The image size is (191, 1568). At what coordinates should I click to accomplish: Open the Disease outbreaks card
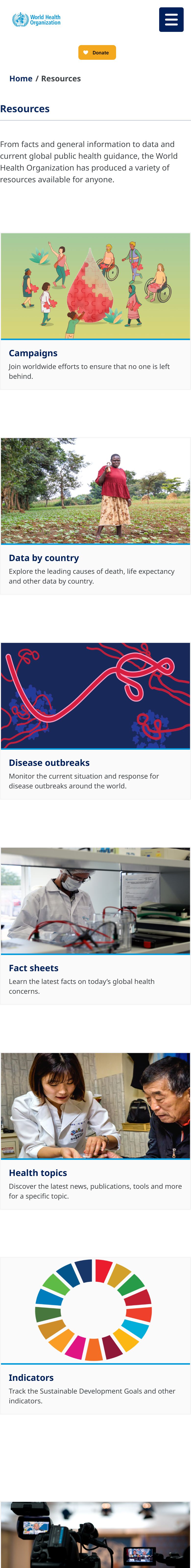click(95, 721)
